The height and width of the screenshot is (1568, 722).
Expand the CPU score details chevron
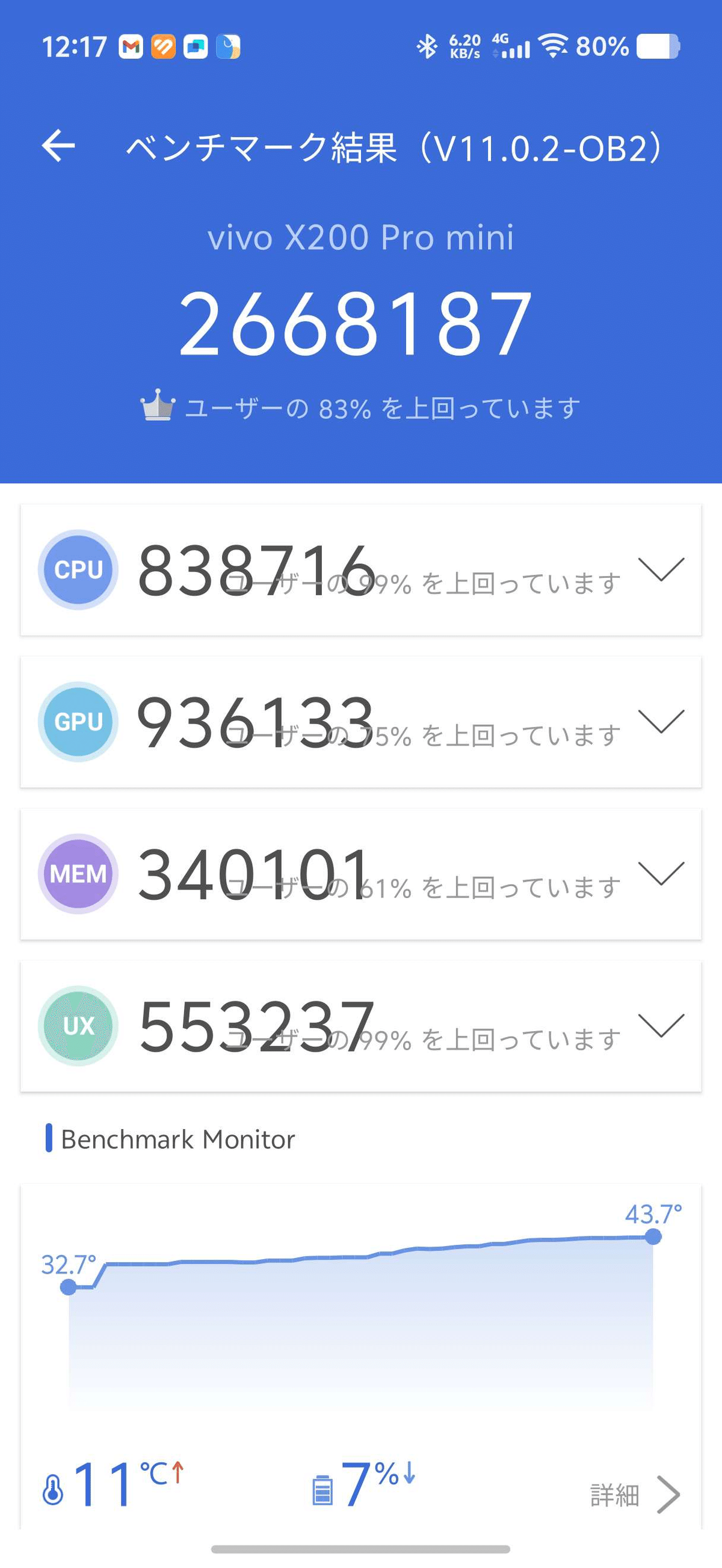662,570
